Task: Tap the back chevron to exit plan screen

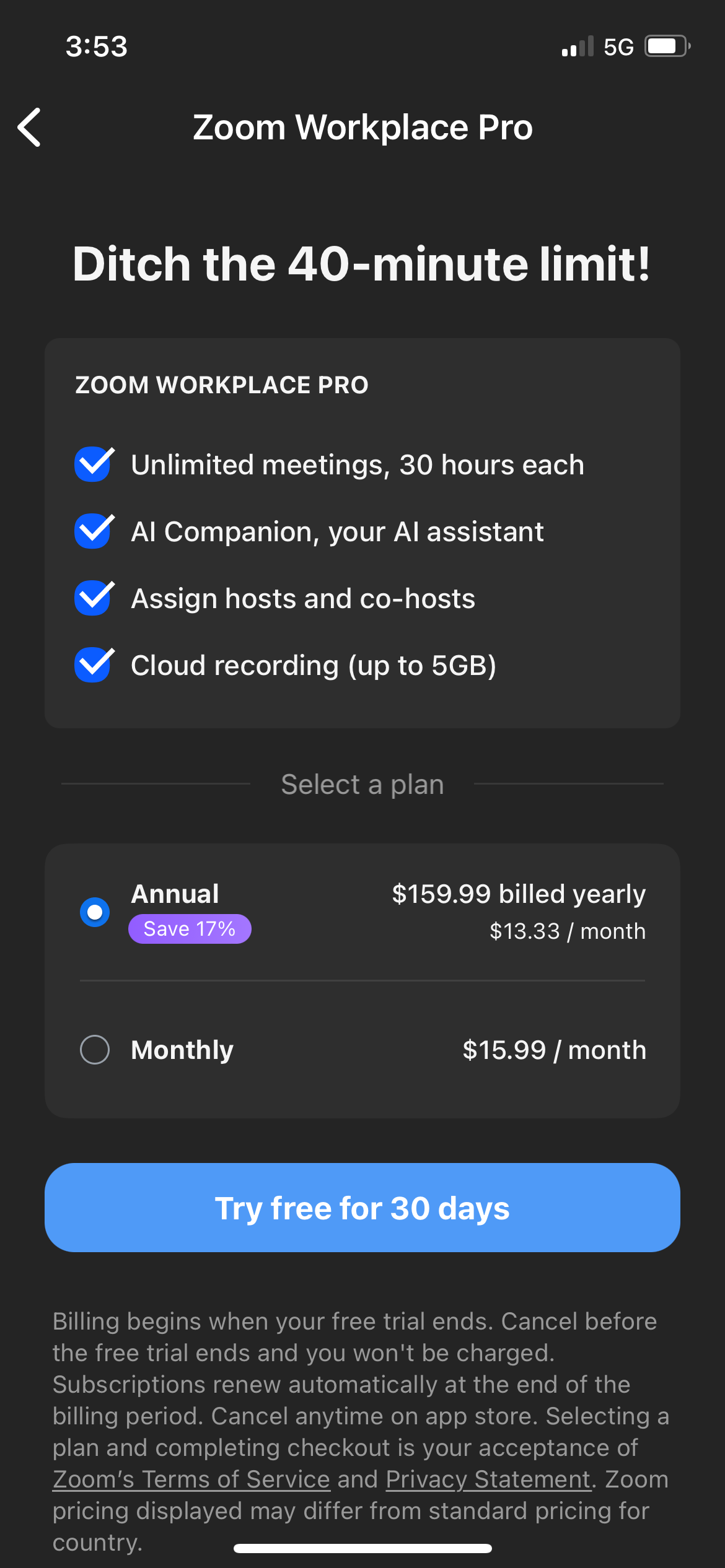Action: coord(29,127)
